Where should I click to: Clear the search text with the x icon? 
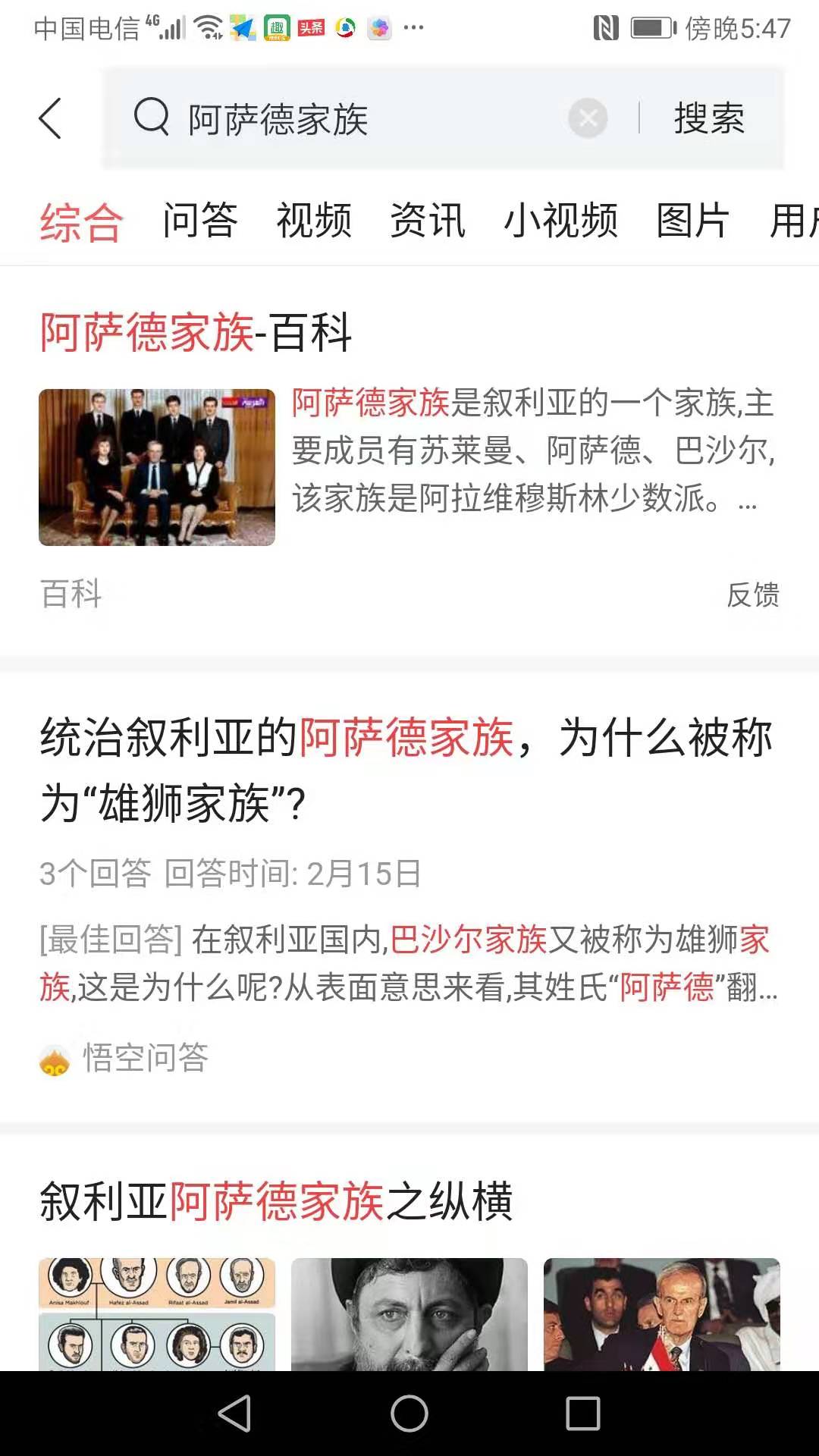click(586, 118)
